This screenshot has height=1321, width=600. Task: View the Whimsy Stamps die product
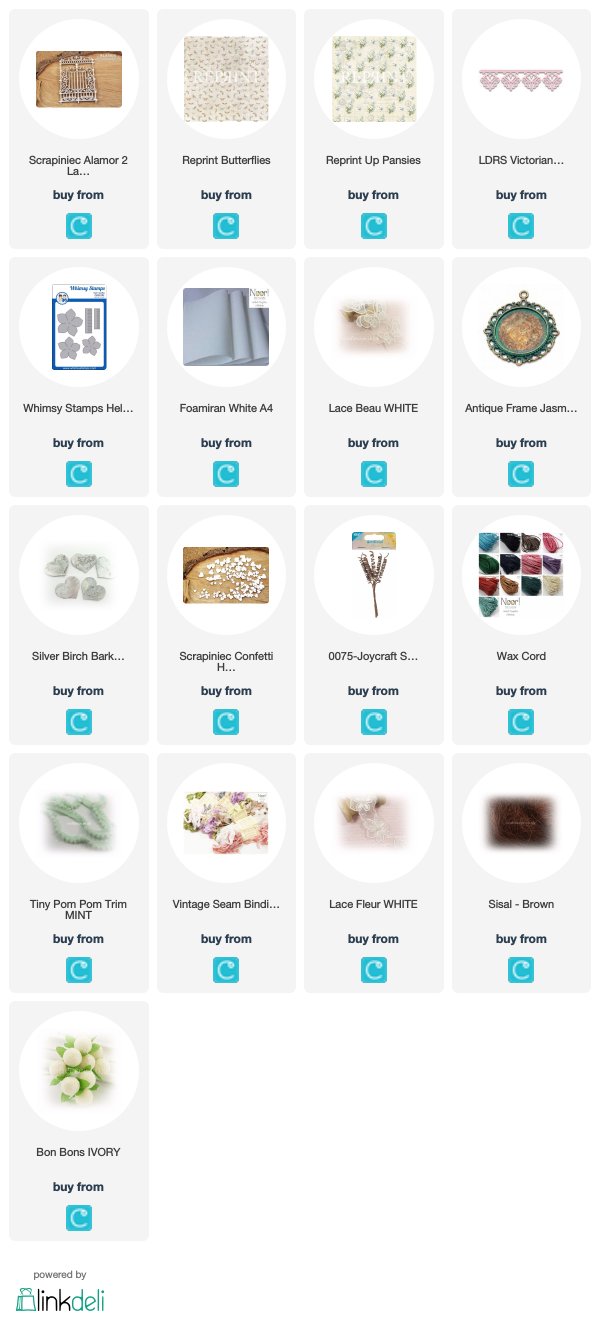pos(79,327)
